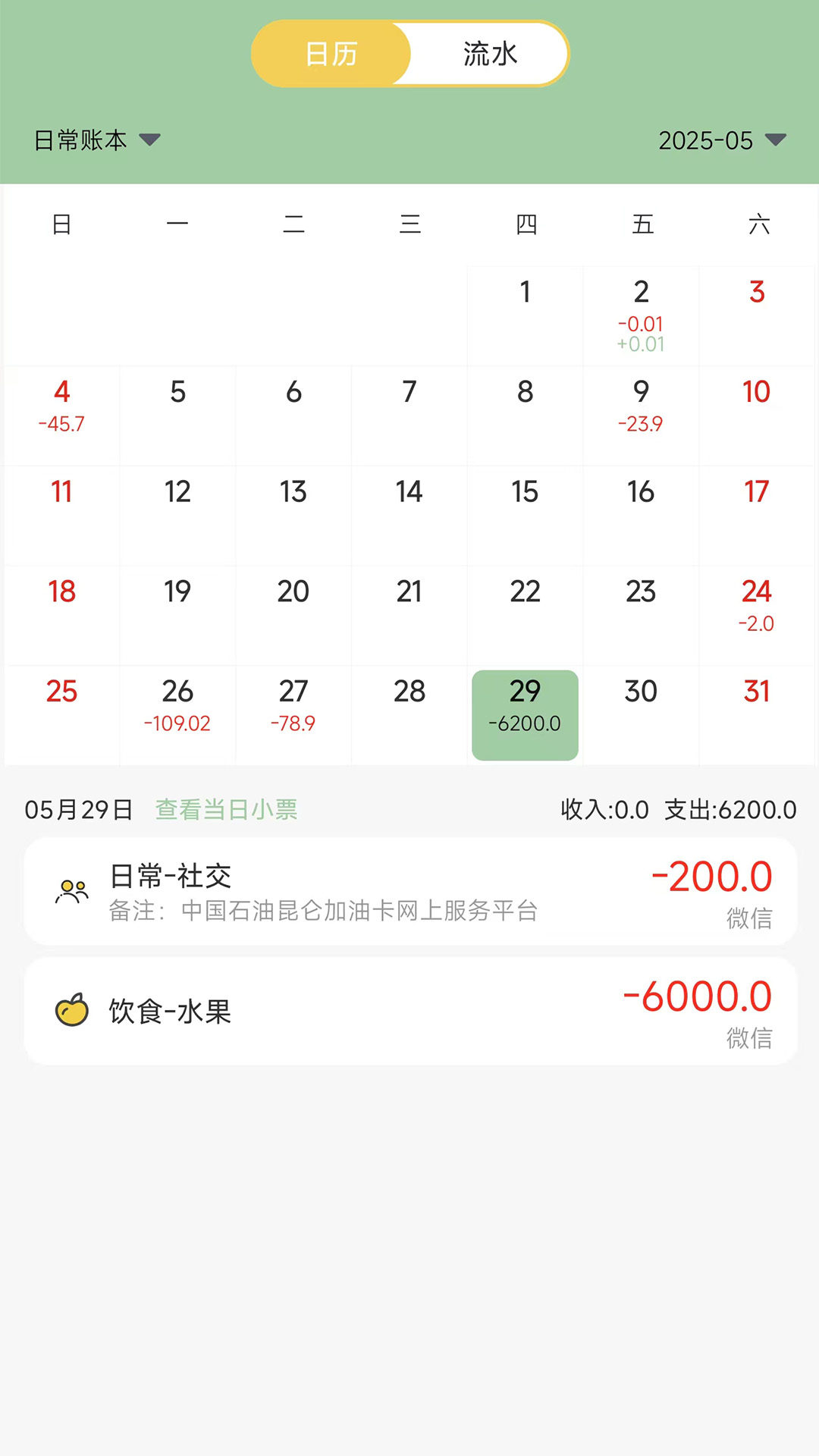Pick May 9 on the calendar
This screenshot has height=1456, width=819.
[x=641, y=406]
